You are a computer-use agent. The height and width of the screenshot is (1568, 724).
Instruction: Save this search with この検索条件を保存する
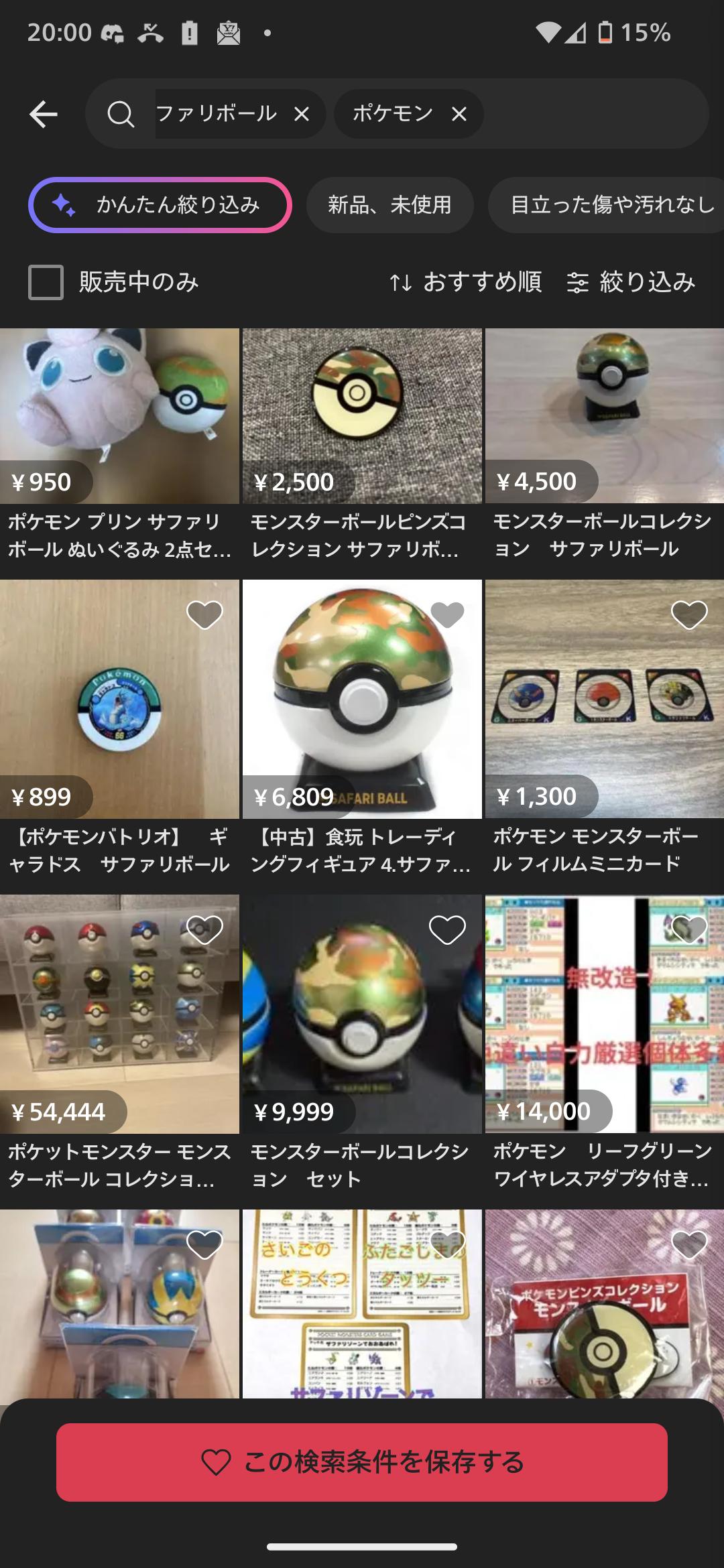(362, 1462)
